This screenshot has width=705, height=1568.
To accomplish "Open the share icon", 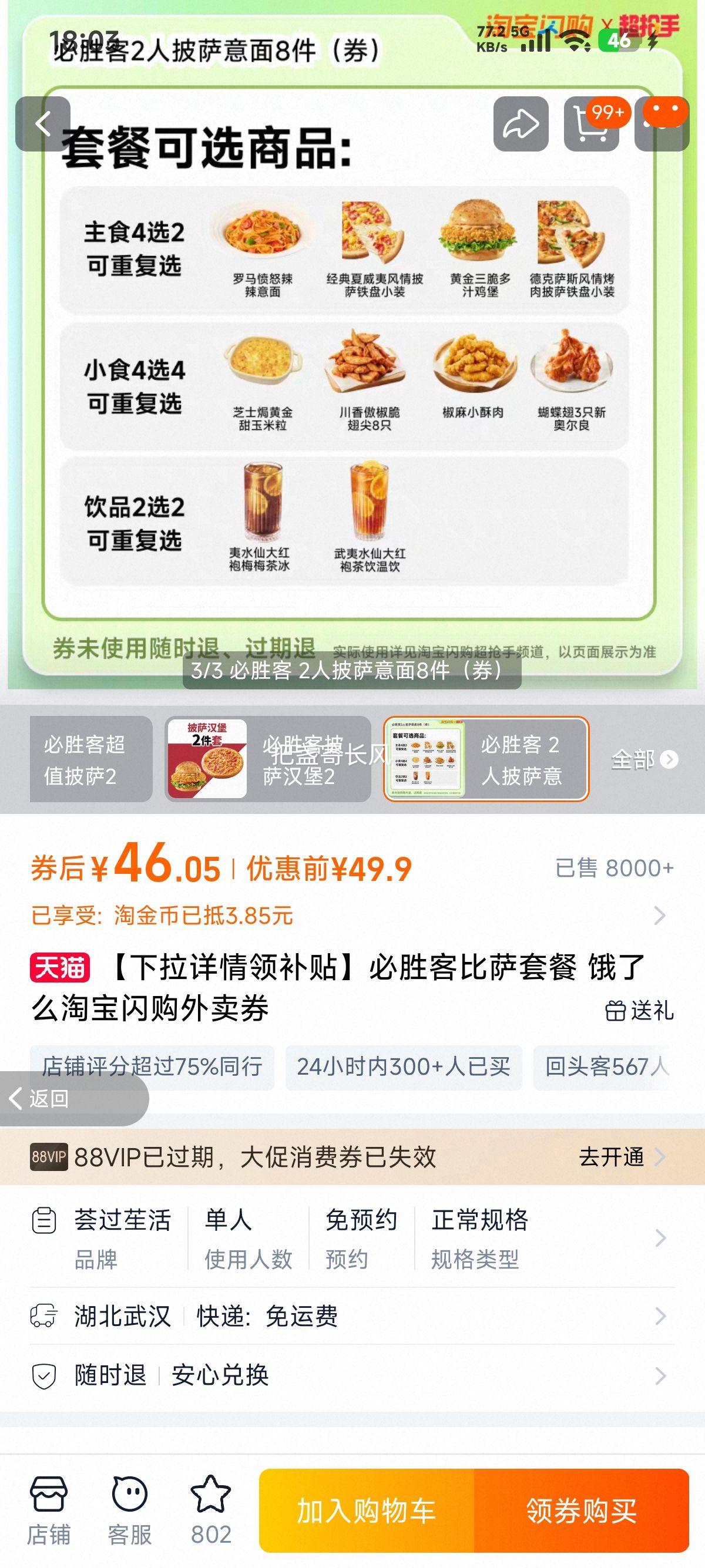I will click(x=521, y=123).
